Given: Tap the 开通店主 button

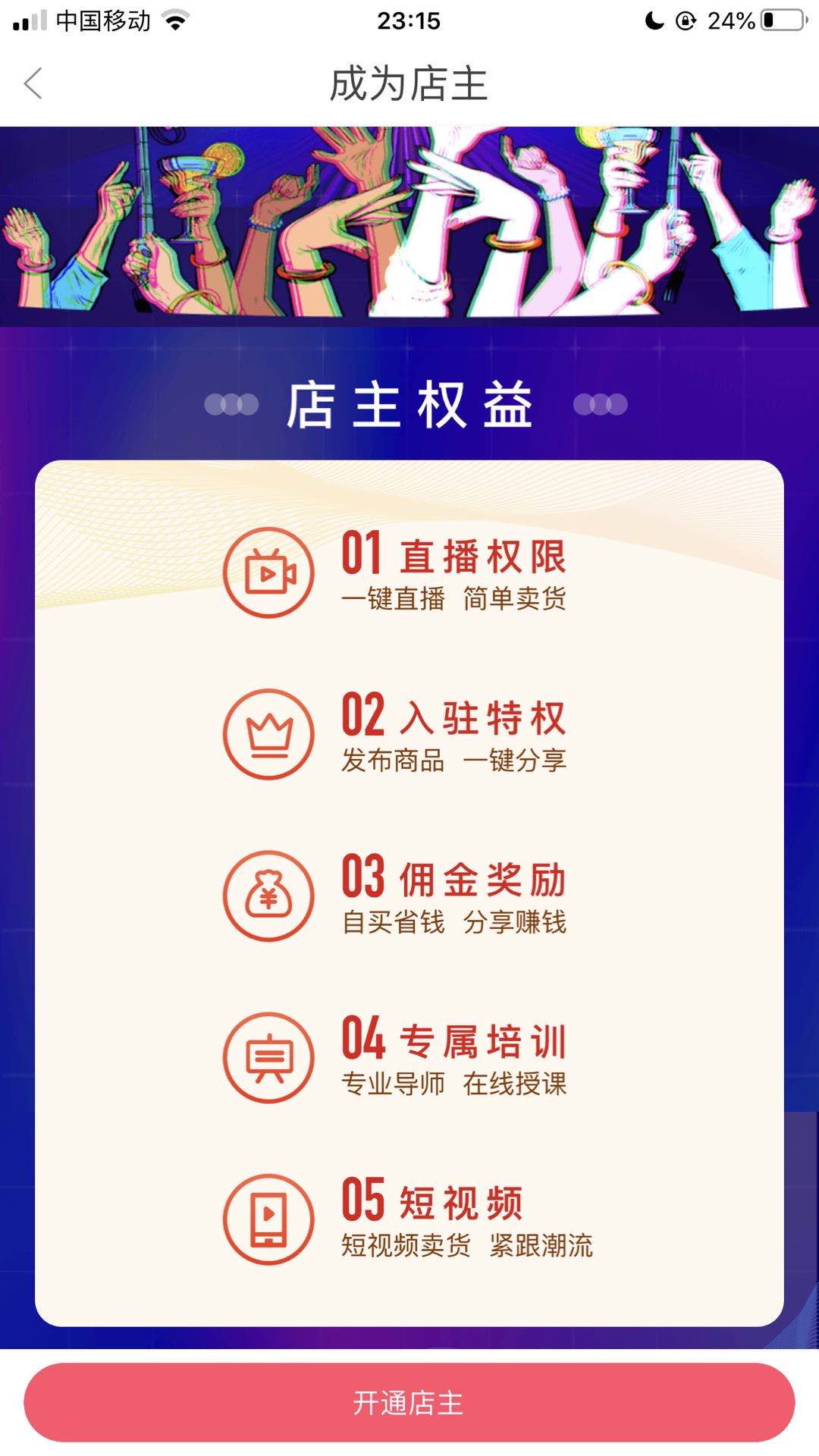Looking at the screenshot, I should tap(409, 1403).
